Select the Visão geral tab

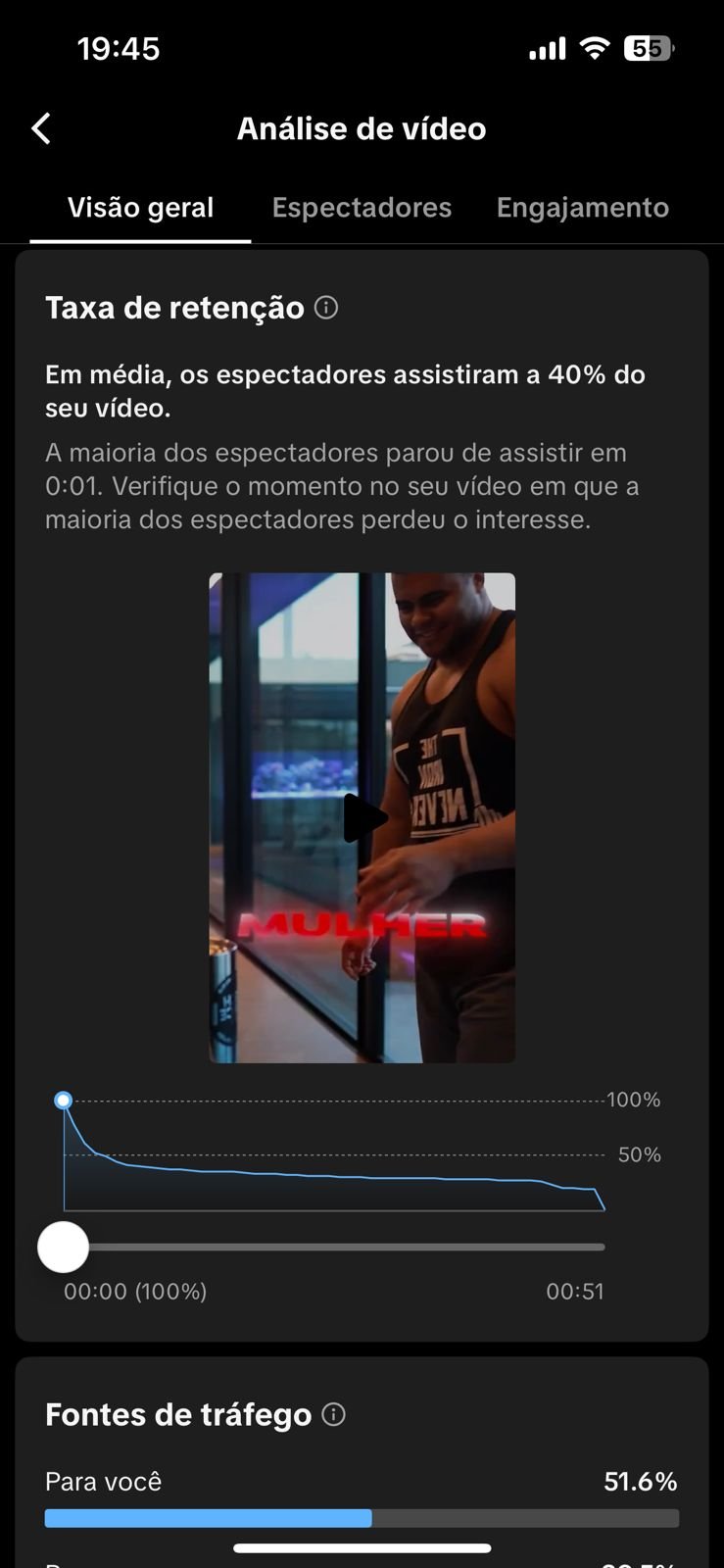point(140,208)
